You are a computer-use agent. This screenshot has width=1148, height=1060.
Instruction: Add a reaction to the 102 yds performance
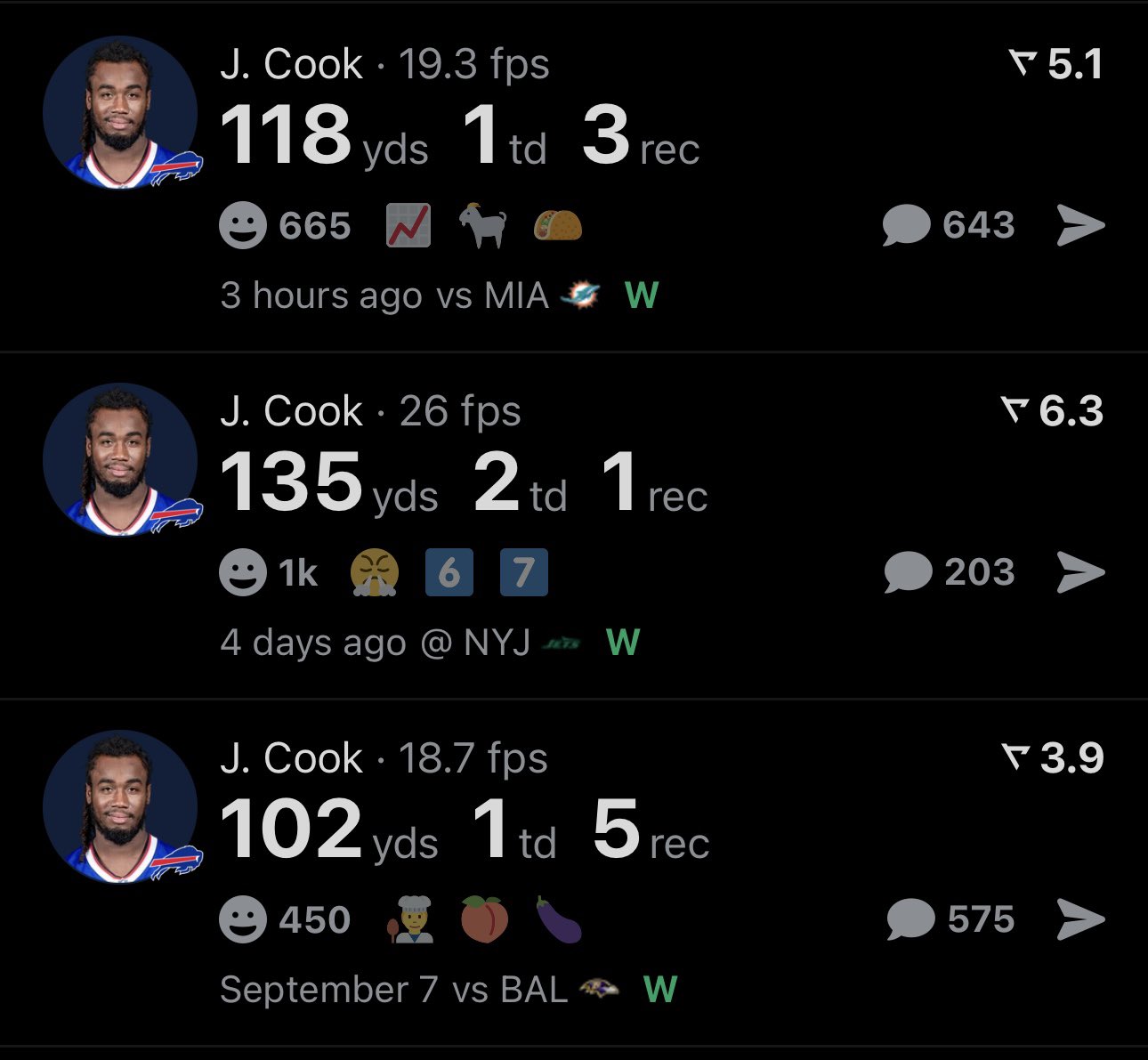coord(243,919)
